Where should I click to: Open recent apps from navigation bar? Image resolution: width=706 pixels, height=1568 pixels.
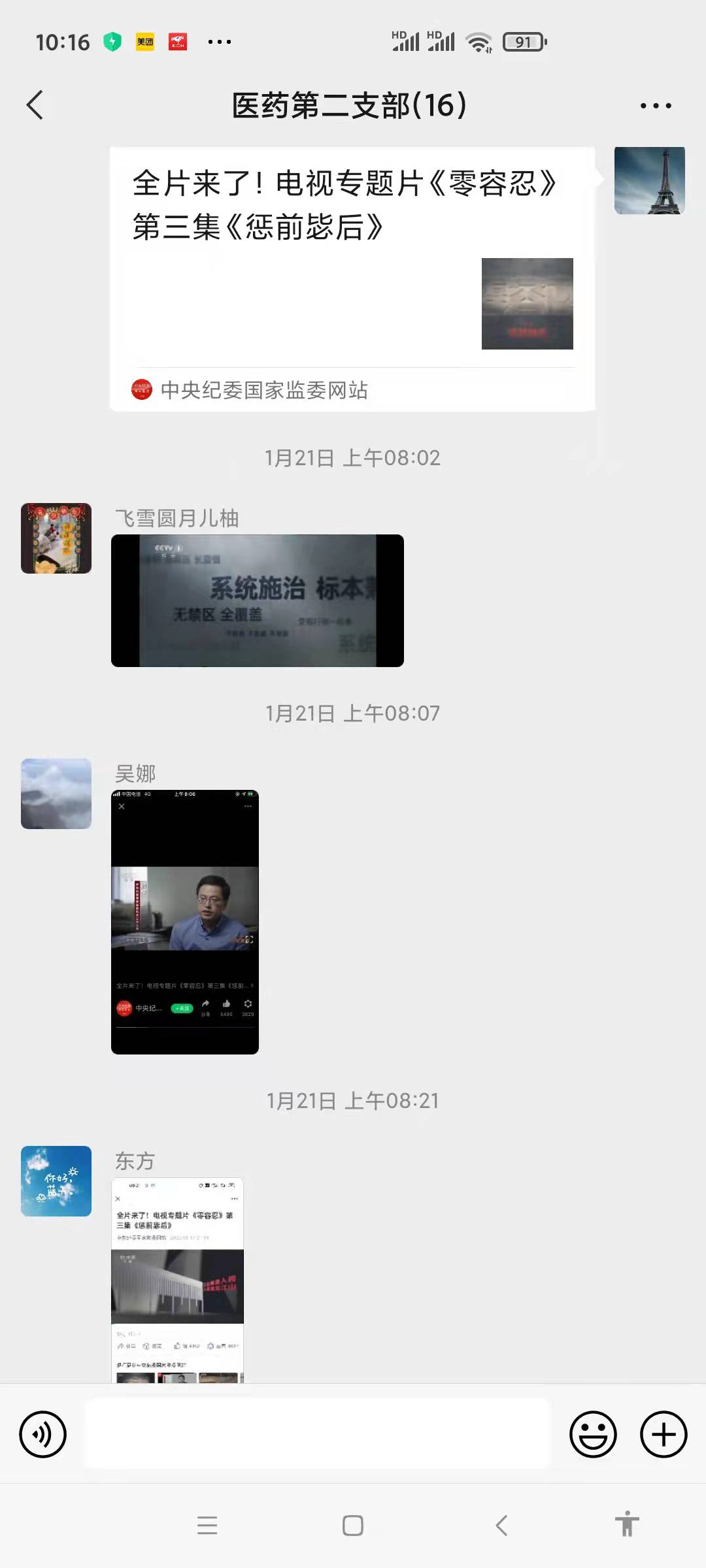[207, 1526]
